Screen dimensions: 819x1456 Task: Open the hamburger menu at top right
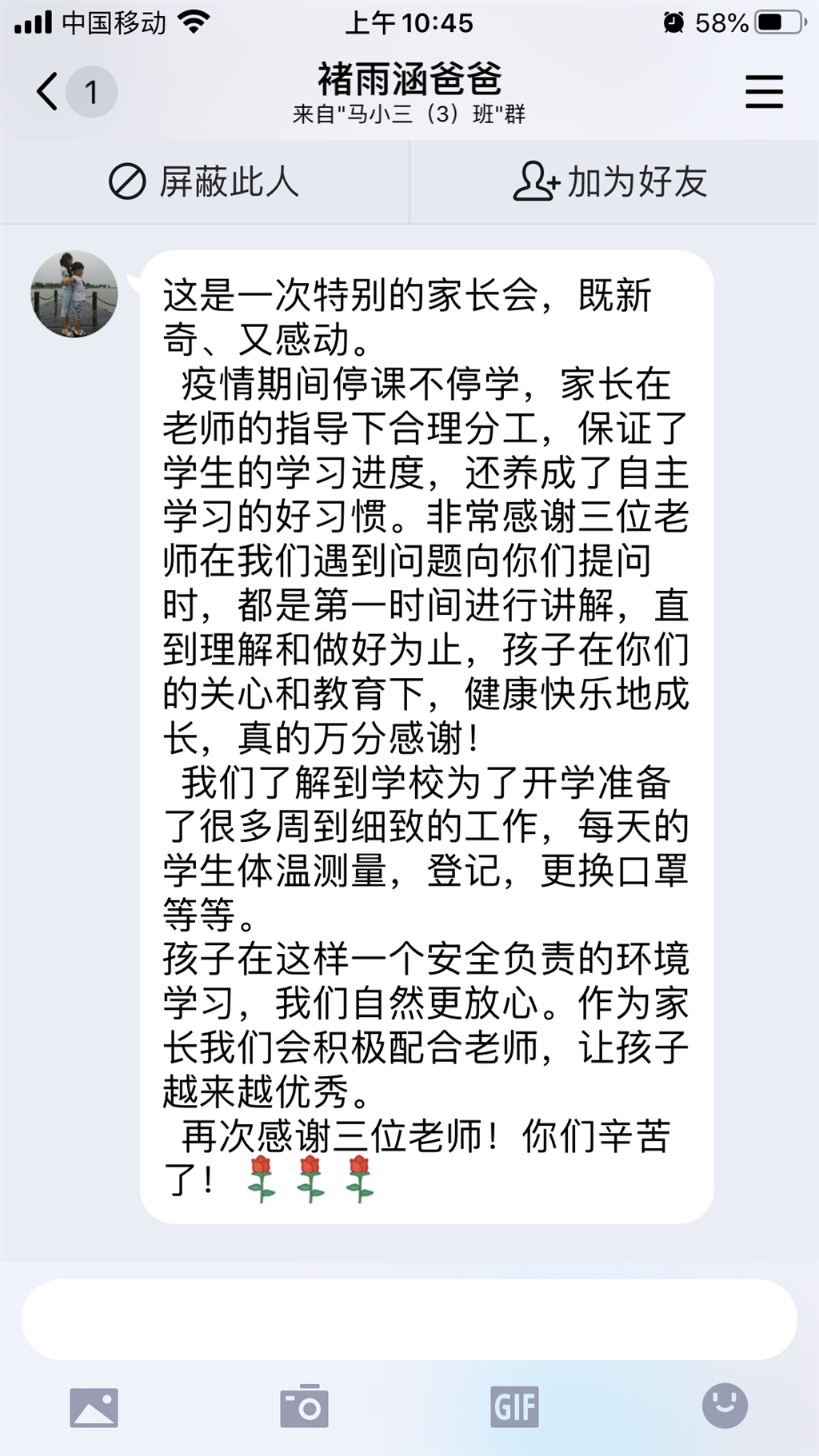[764, 91]
